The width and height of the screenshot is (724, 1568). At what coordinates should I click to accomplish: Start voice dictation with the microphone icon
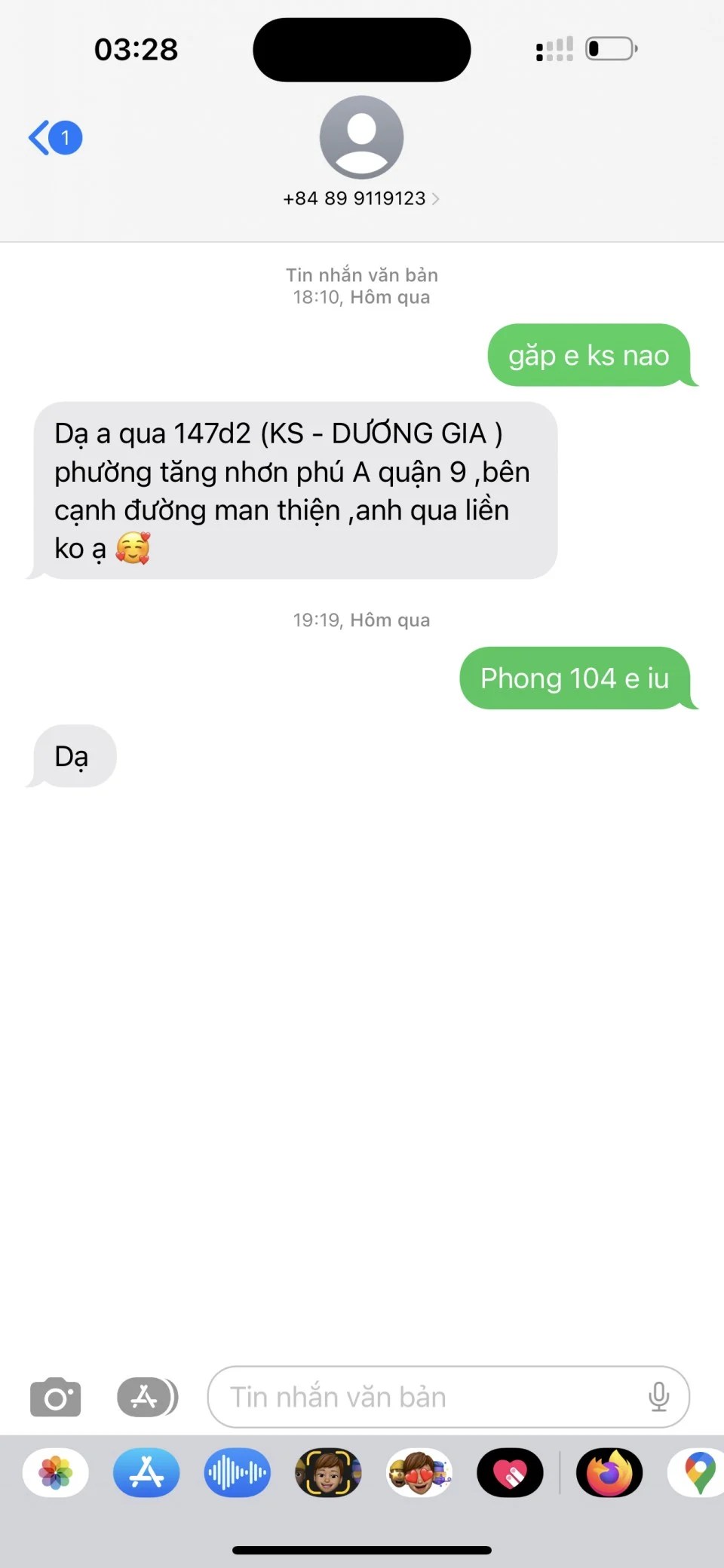(658, 1398)
